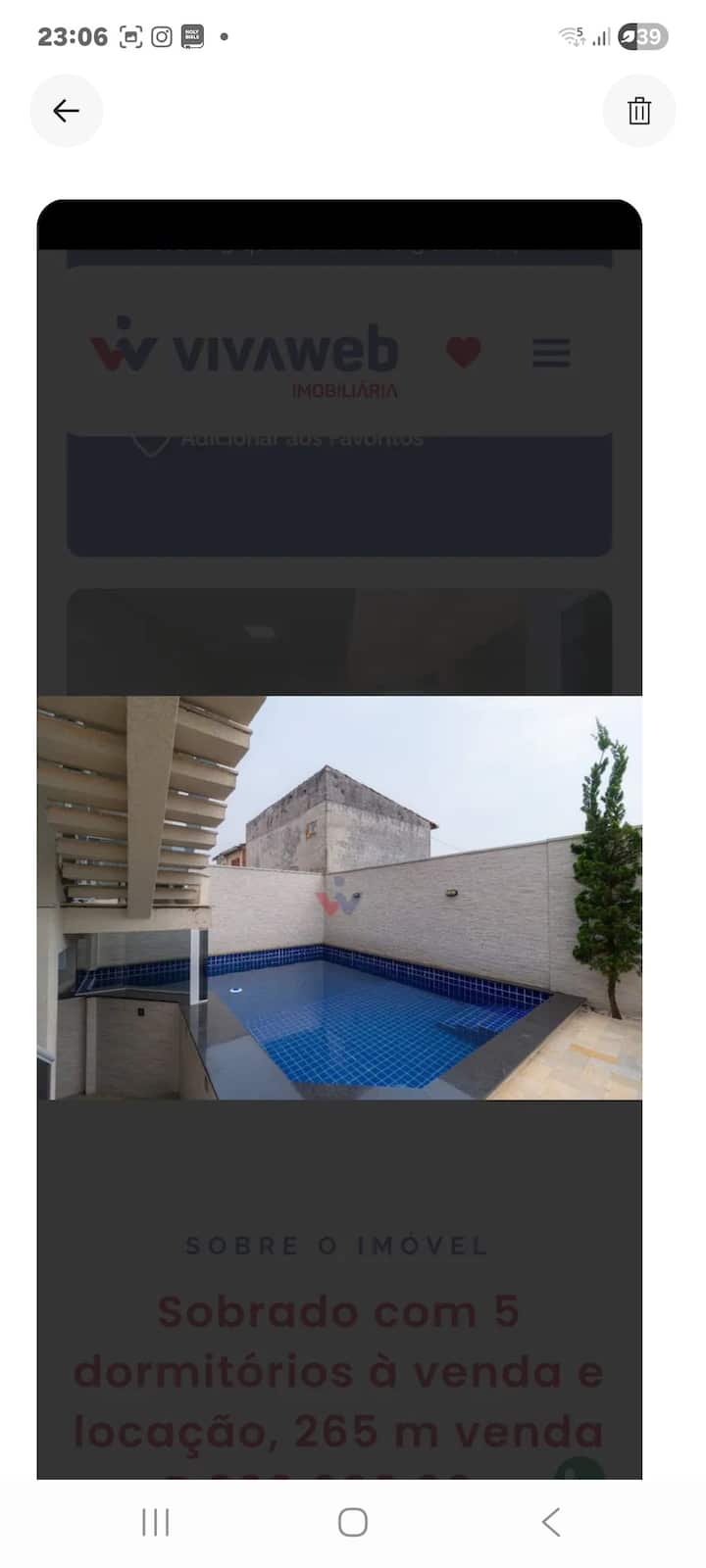Tap the system home button
The image size is (706, 1568).
353,1522
